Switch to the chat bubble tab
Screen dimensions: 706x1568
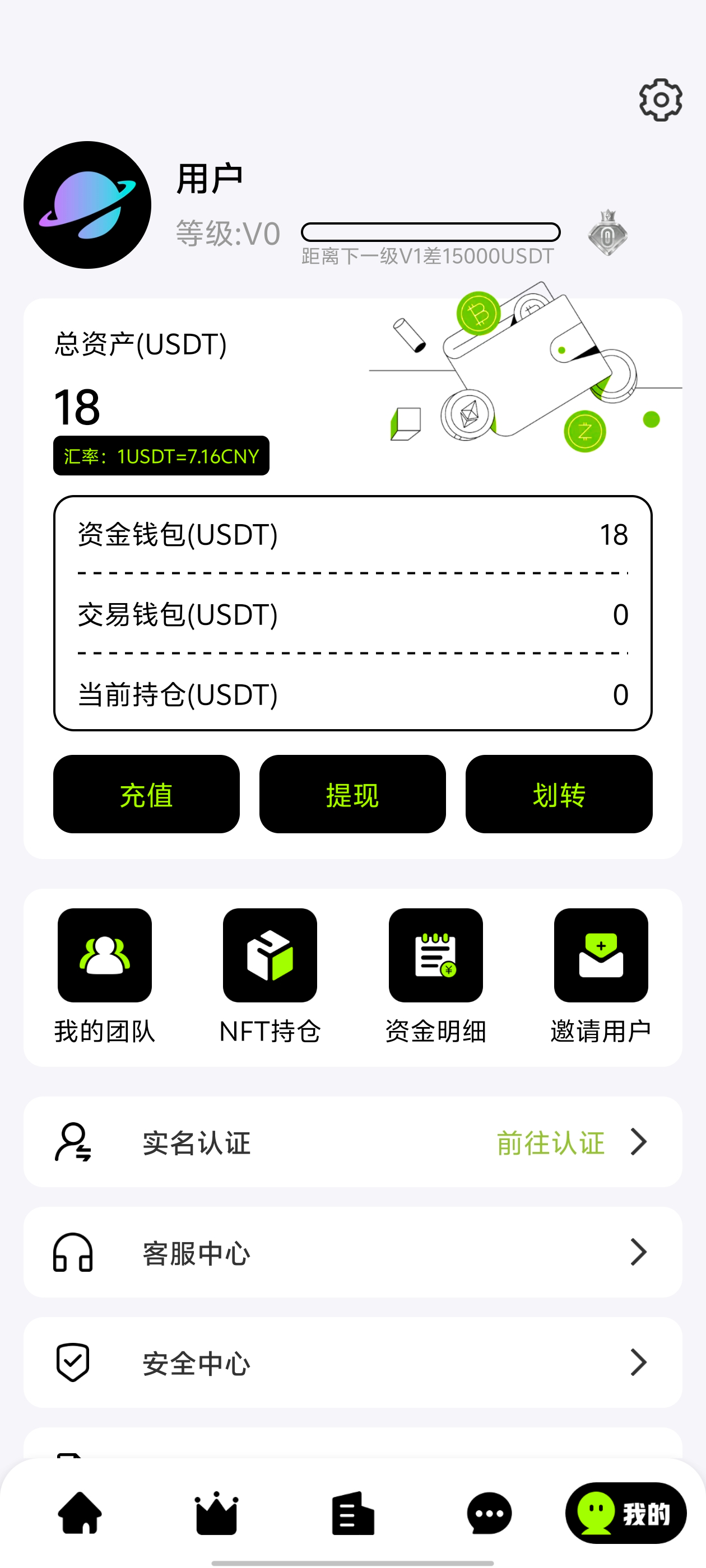tap(489, 1513)
